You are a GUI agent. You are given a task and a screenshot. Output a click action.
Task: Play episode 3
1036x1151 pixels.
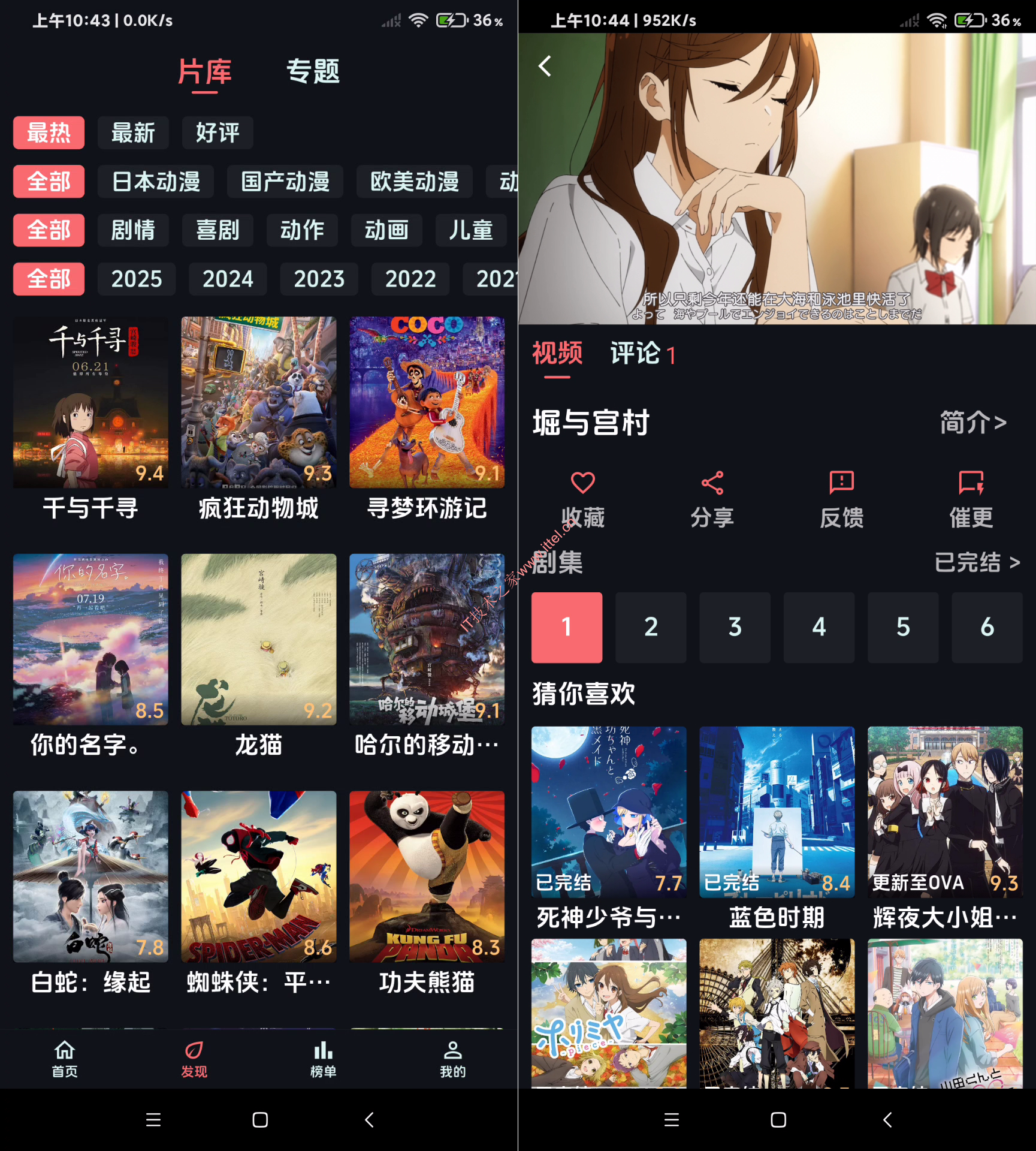pos(735,627)
